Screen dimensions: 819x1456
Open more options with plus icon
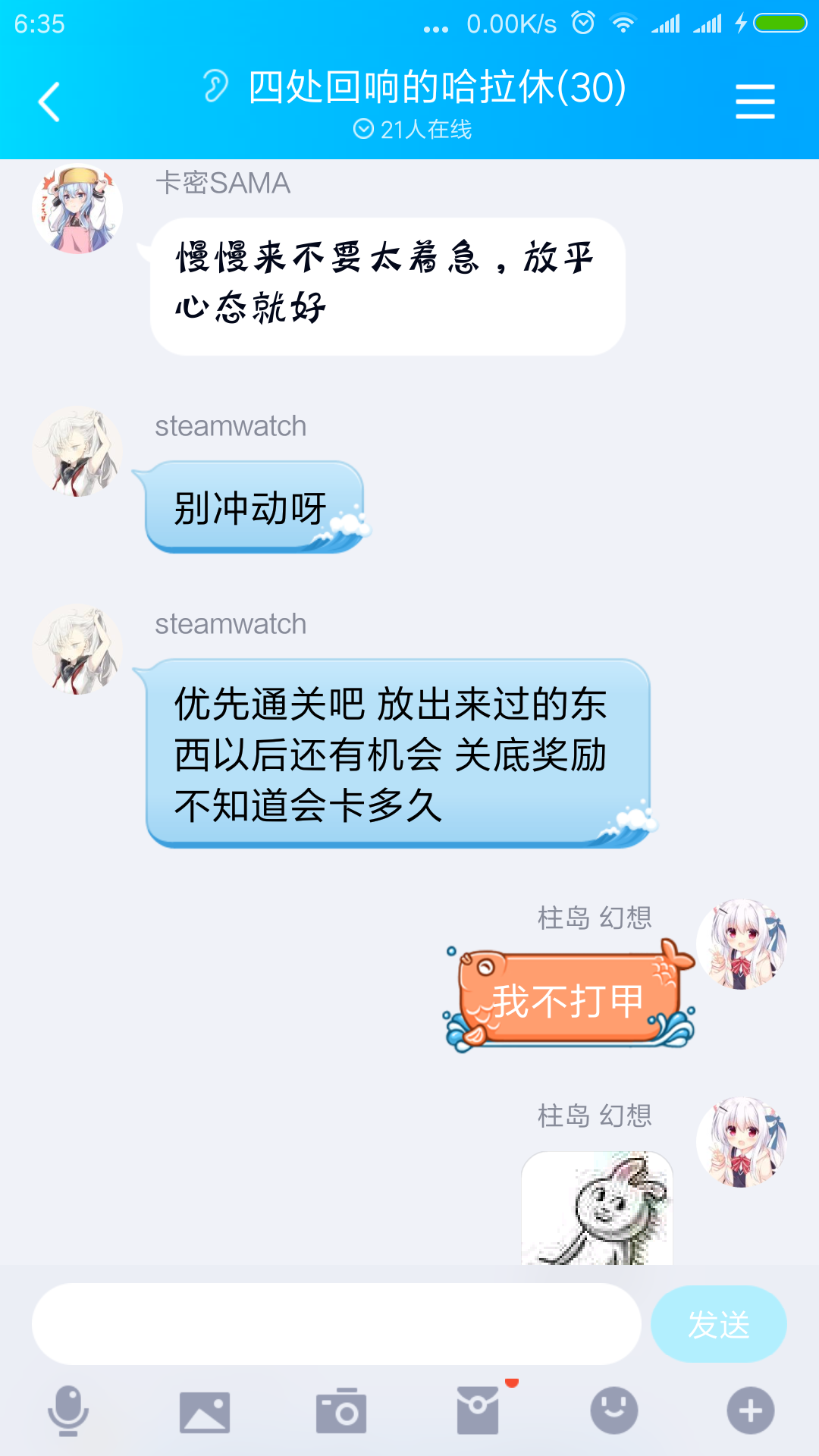(x=751, y=1410)
